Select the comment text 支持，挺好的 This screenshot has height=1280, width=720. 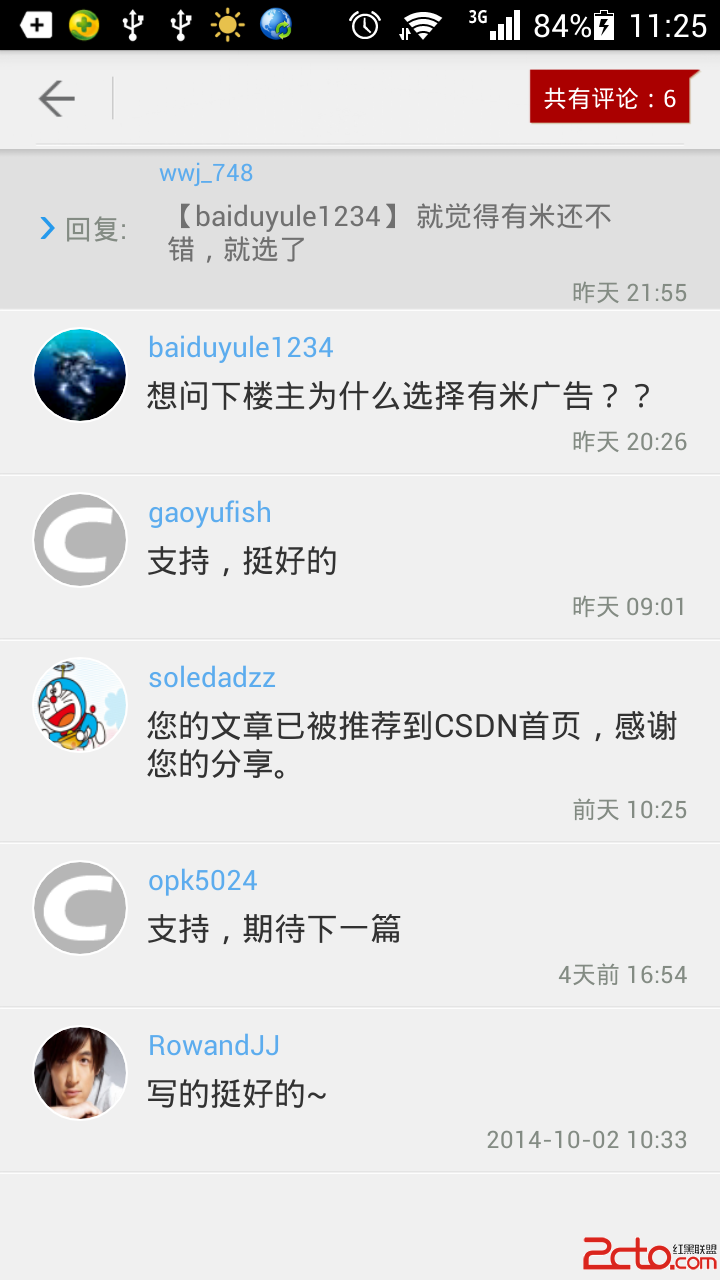coord(243,562)
